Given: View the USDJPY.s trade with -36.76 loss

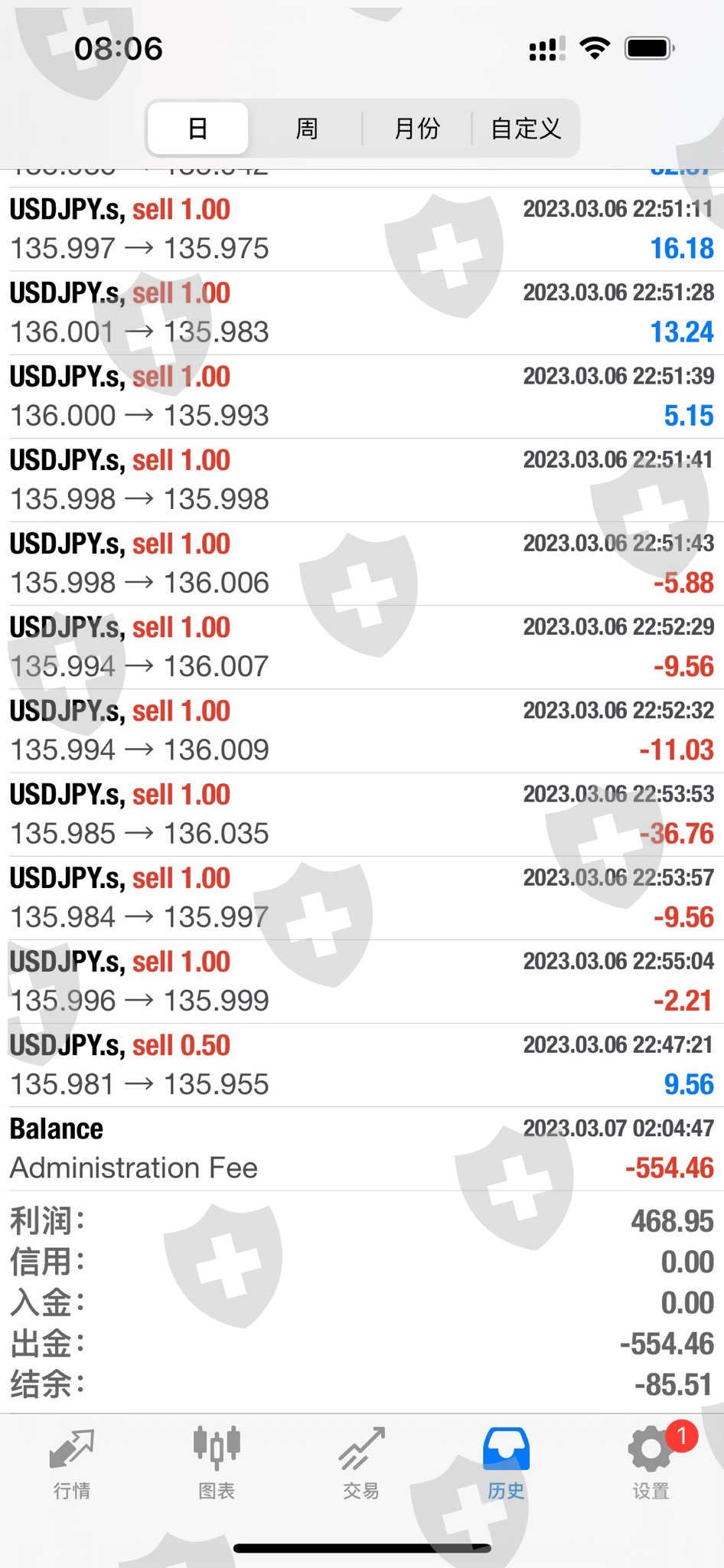Looking at the screenshot, I should 361,814.
